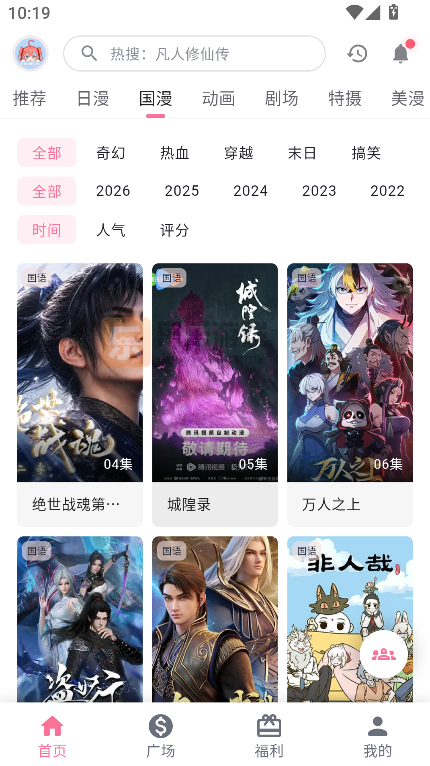The image size is (430, 766).
Task: Switch to the 剧场 tab
Action: click(281, 99)
